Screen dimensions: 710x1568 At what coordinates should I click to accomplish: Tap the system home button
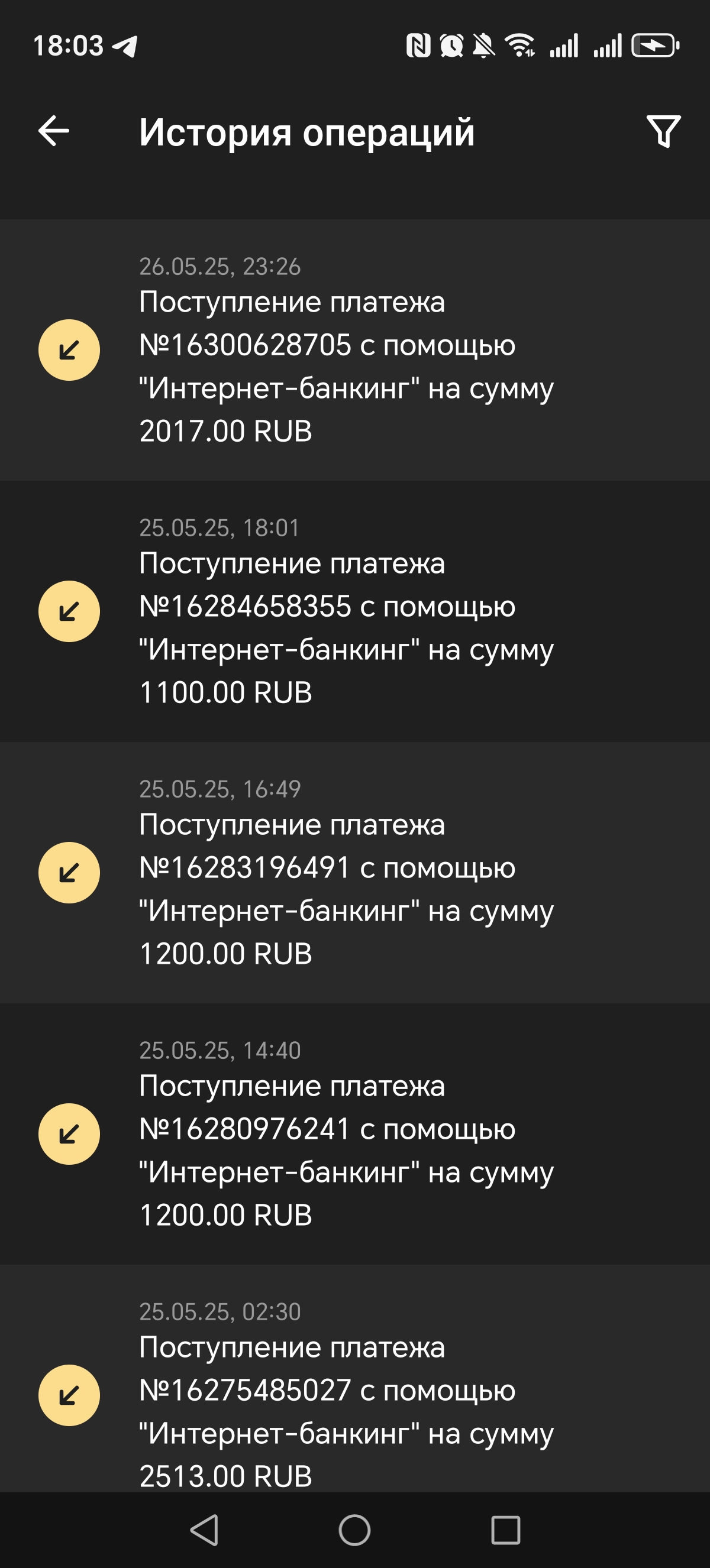pos(354,1530)
